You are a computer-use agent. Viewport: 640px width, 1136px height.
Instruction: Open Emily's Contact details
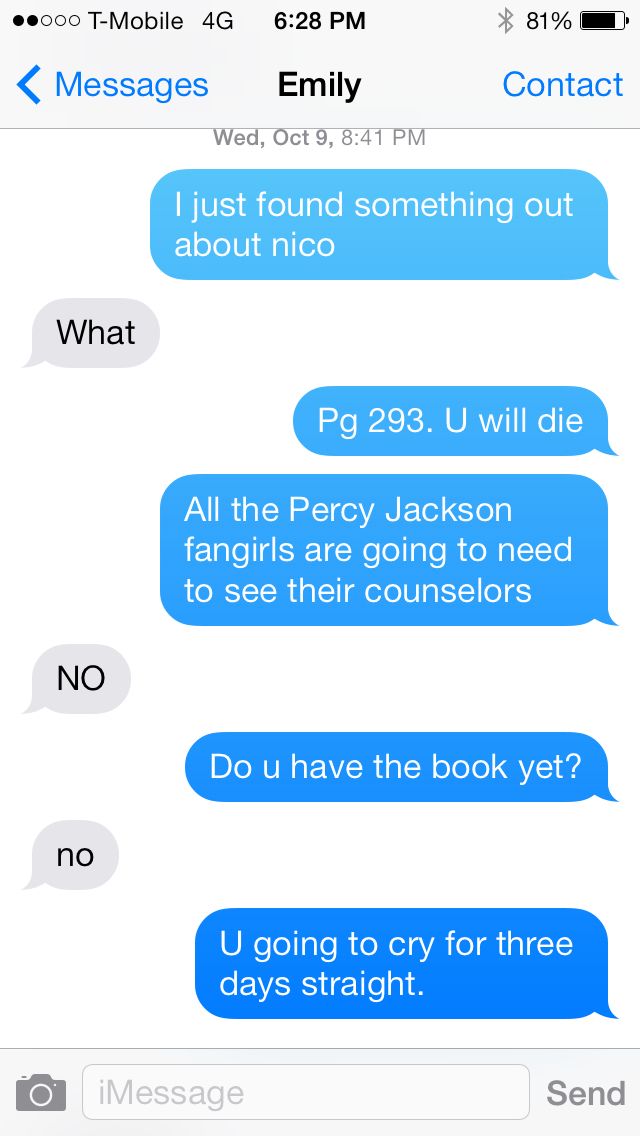pyautogui.click(x=562, y=85)
